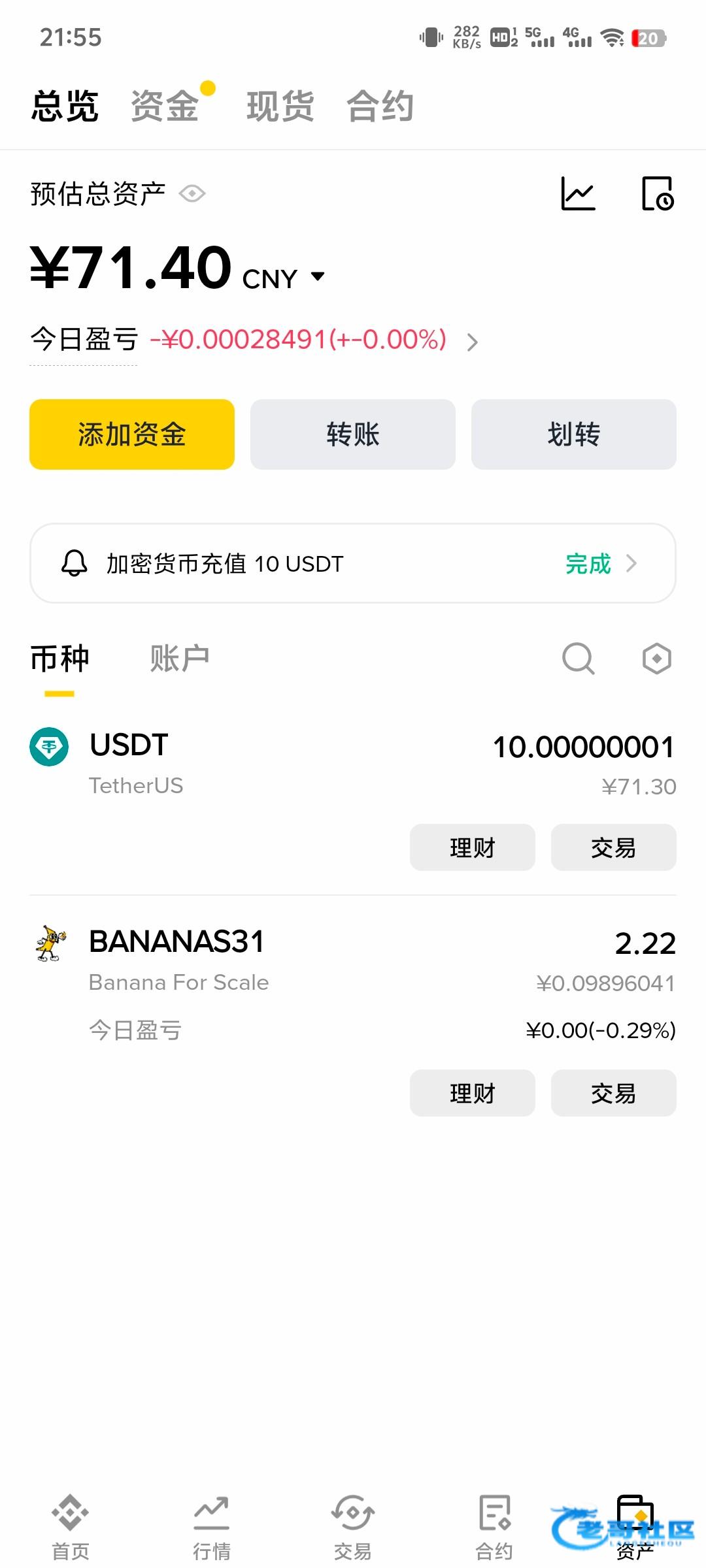Open the transaction history icon
706x1568 pixels.
tap(657, 194)
